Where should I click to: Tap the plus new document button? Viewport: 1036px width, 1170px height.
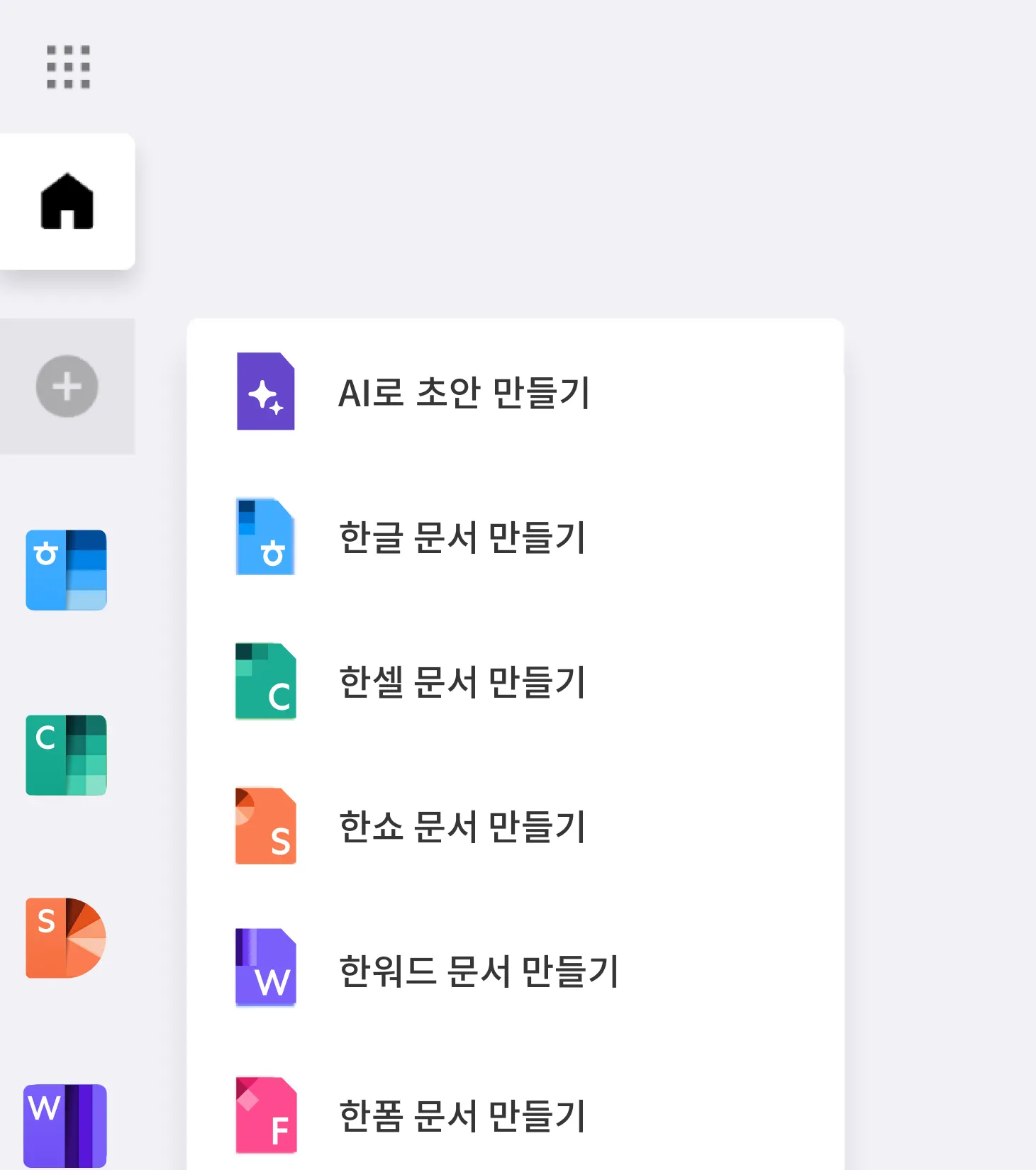[x=67, y=386]
